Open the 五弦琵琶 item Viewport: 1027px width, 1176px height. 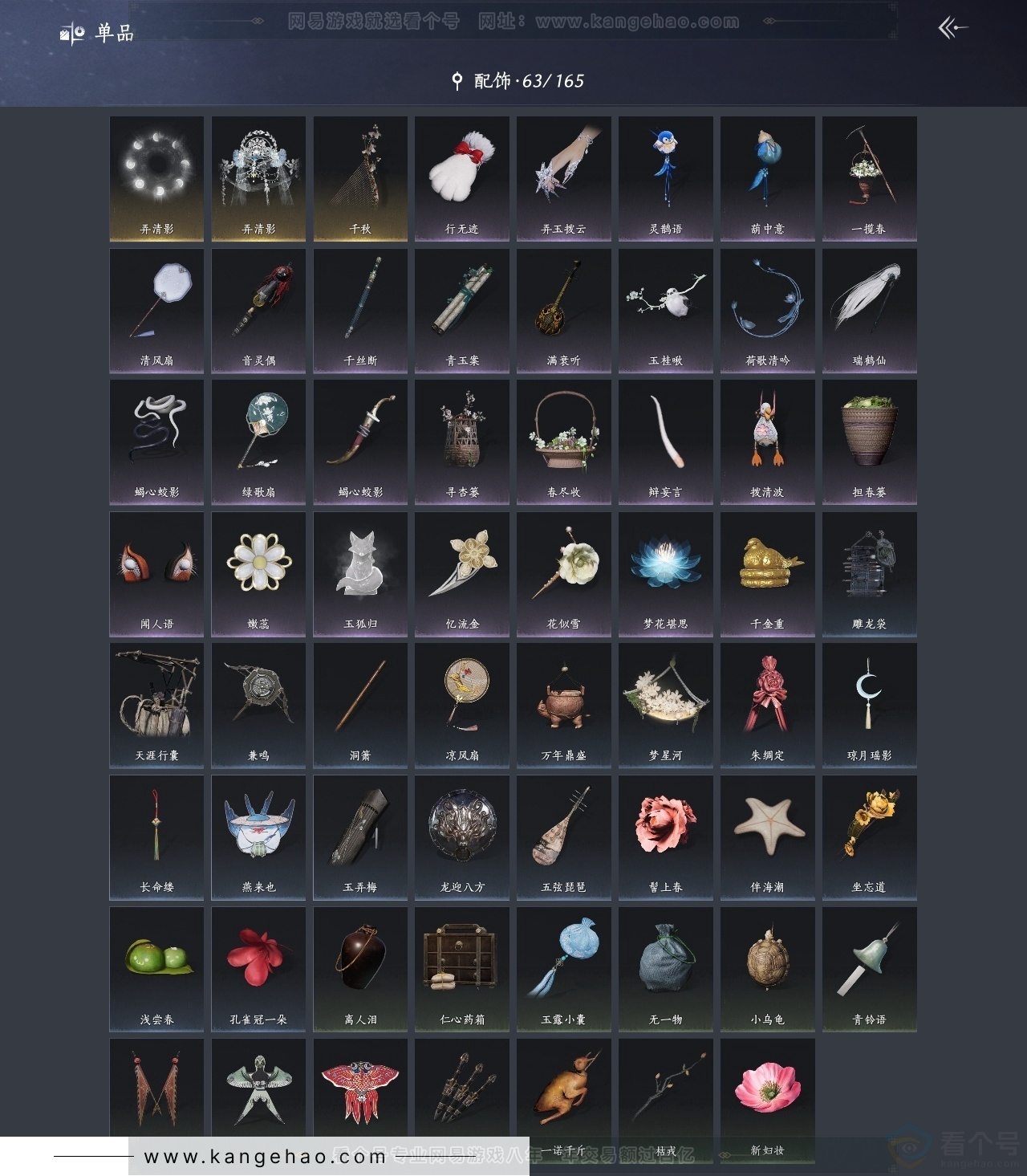coord(564,836)
